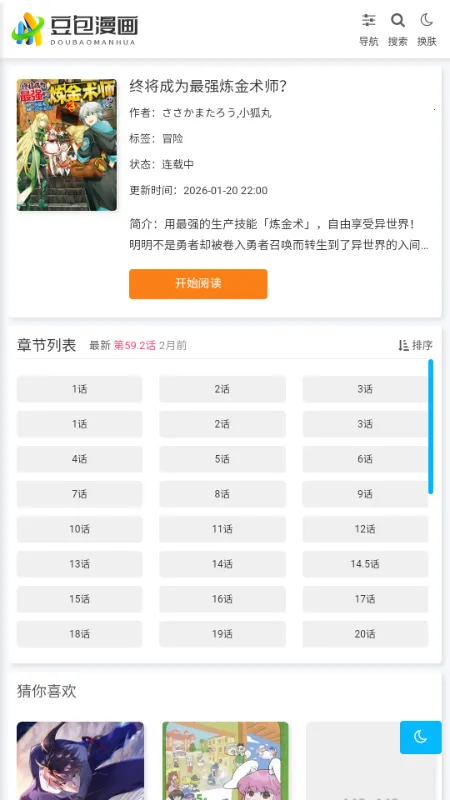Screen dimensions: 450x800
Task: Tap the floating blue night mode button
Action: [x=420, y=737]
